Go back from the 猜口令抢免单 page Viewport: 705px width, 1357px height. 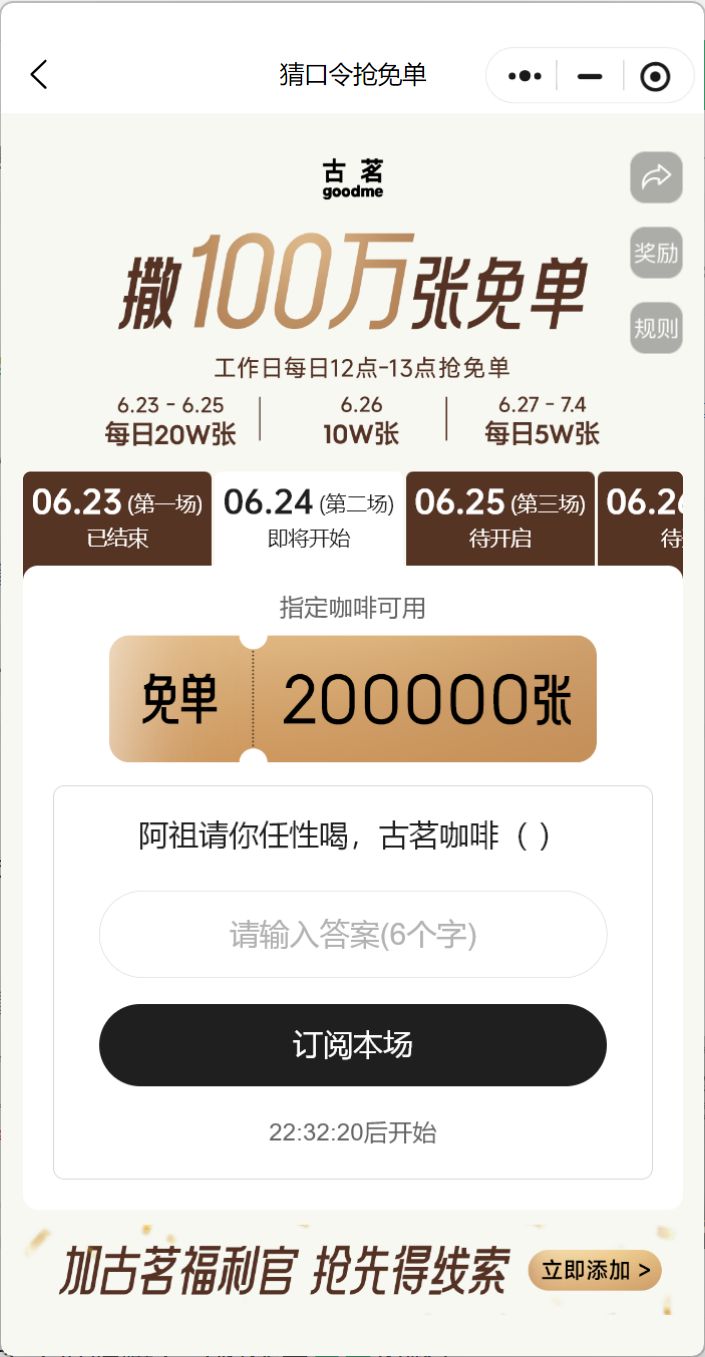coord(39,75)
